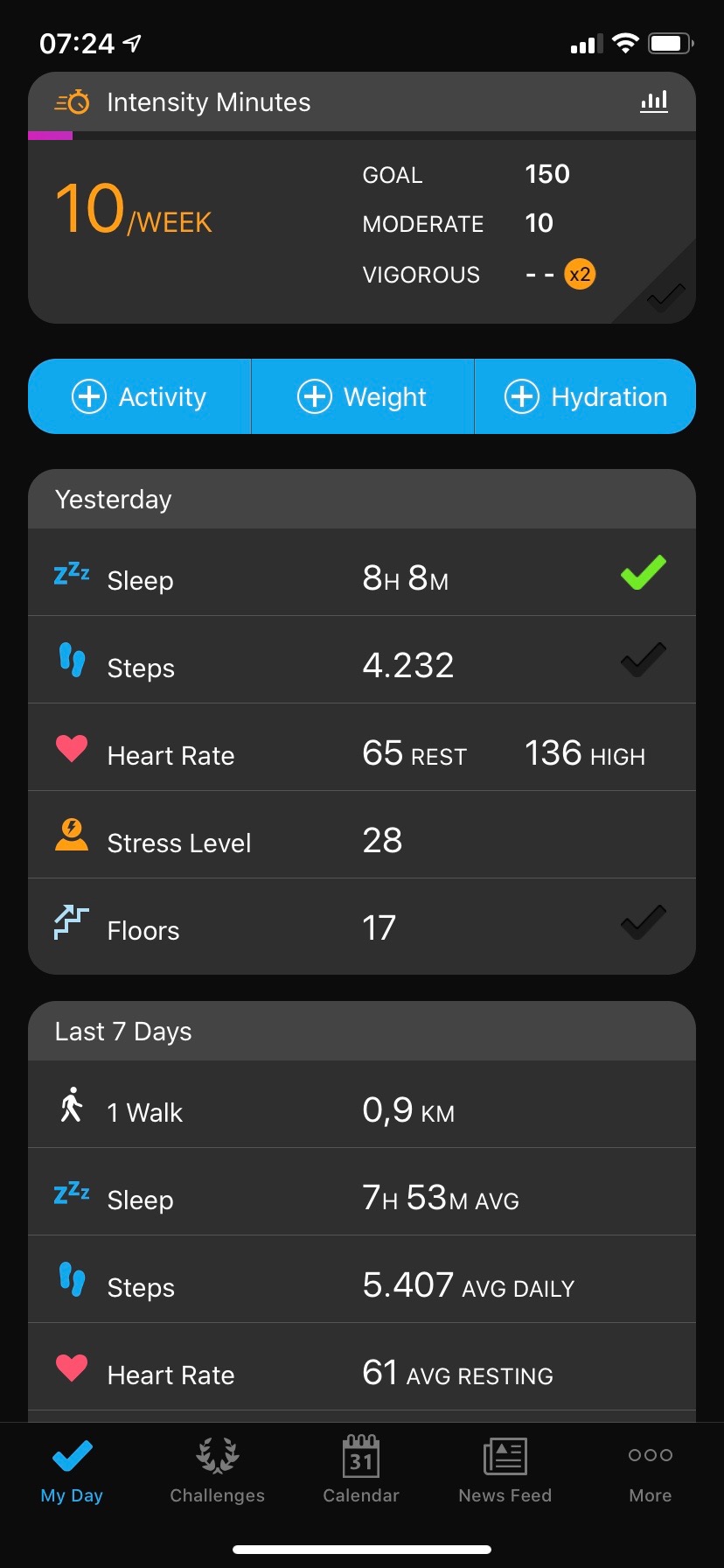Switch to the Challenges tab
This screenshot has height=1568, width=724.
[217, 1471]
